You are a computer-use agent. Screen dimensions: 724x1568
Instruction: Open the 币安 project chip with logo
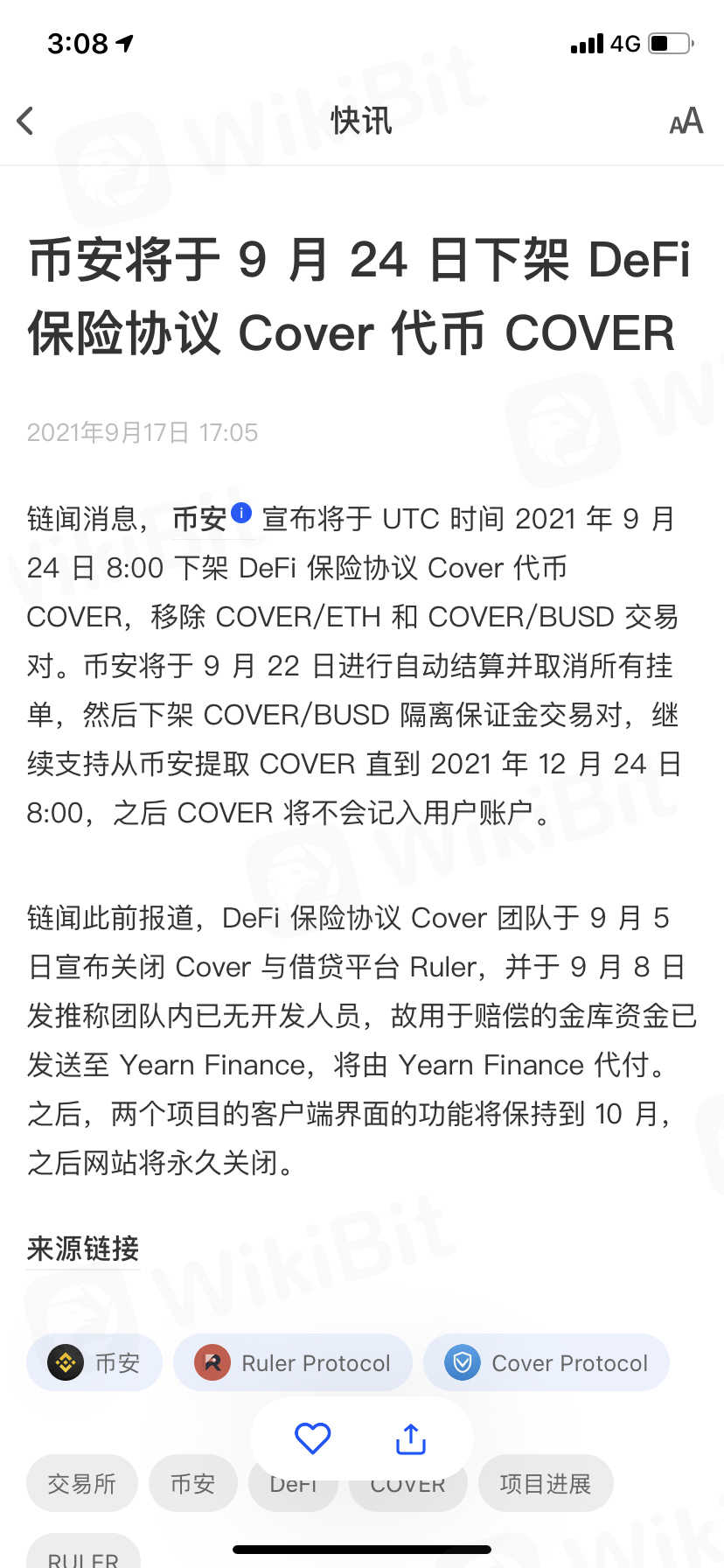(94, 1362)
